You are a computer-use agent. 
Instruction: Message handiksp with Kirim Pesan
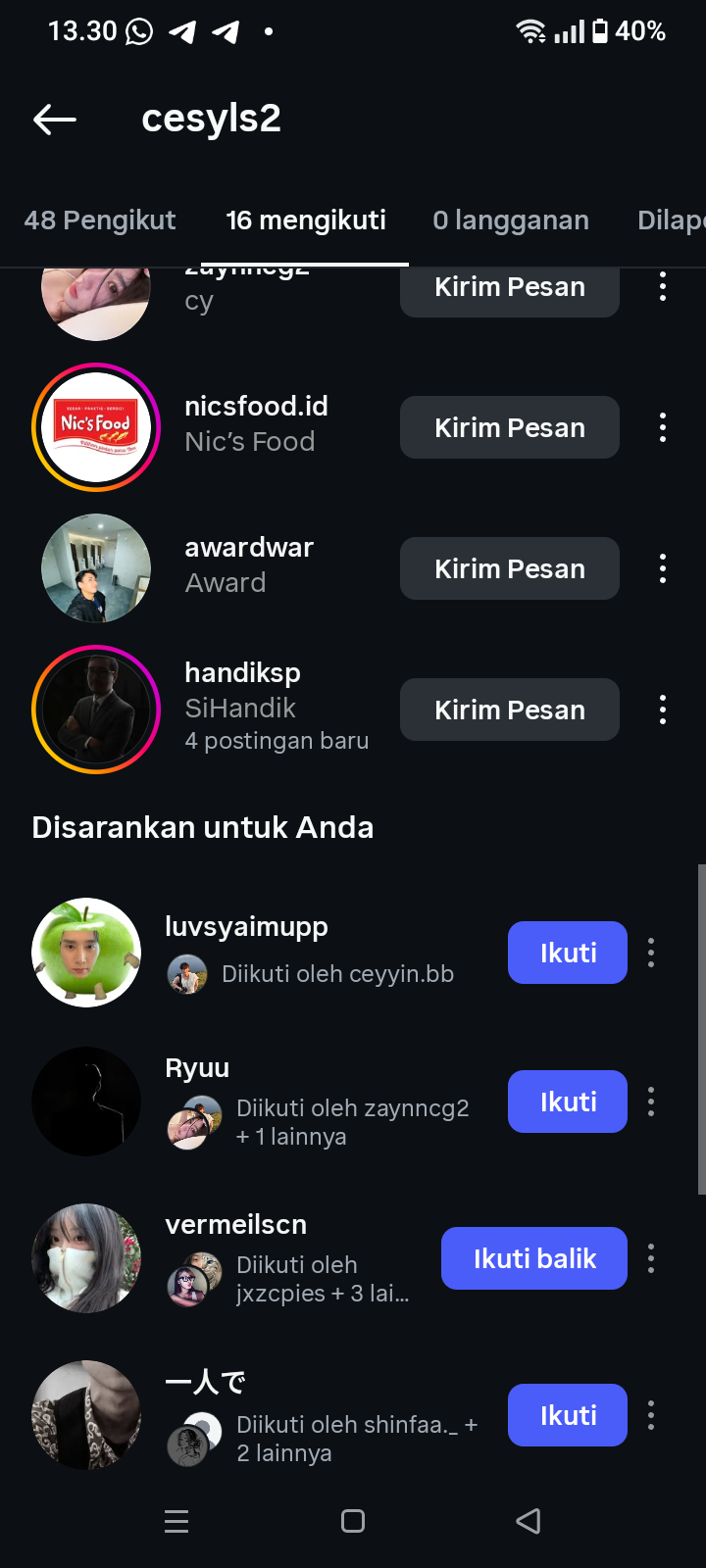(509, 710)
